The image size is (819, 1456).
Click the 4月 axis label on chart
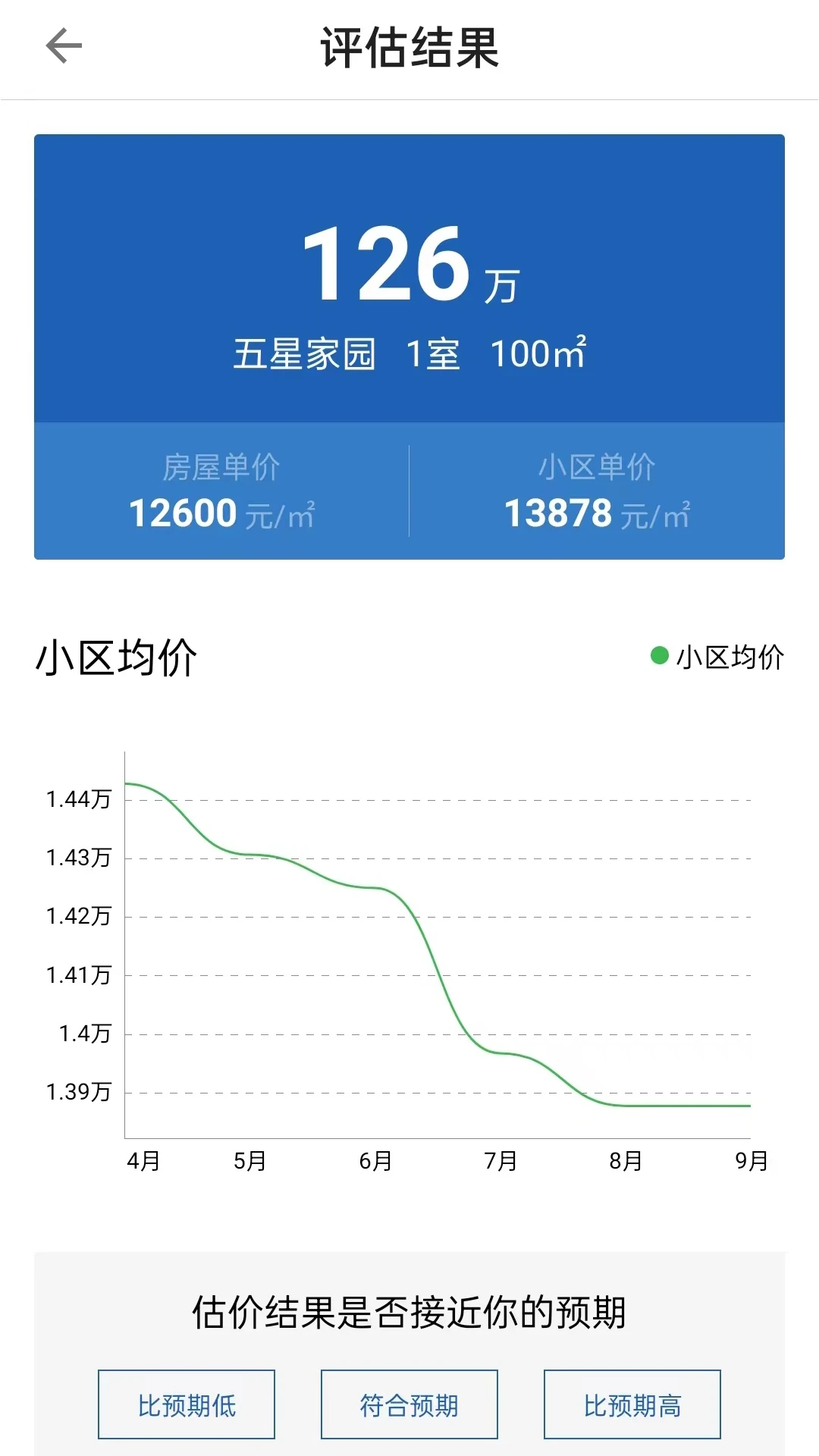[x=143, y=1161]
